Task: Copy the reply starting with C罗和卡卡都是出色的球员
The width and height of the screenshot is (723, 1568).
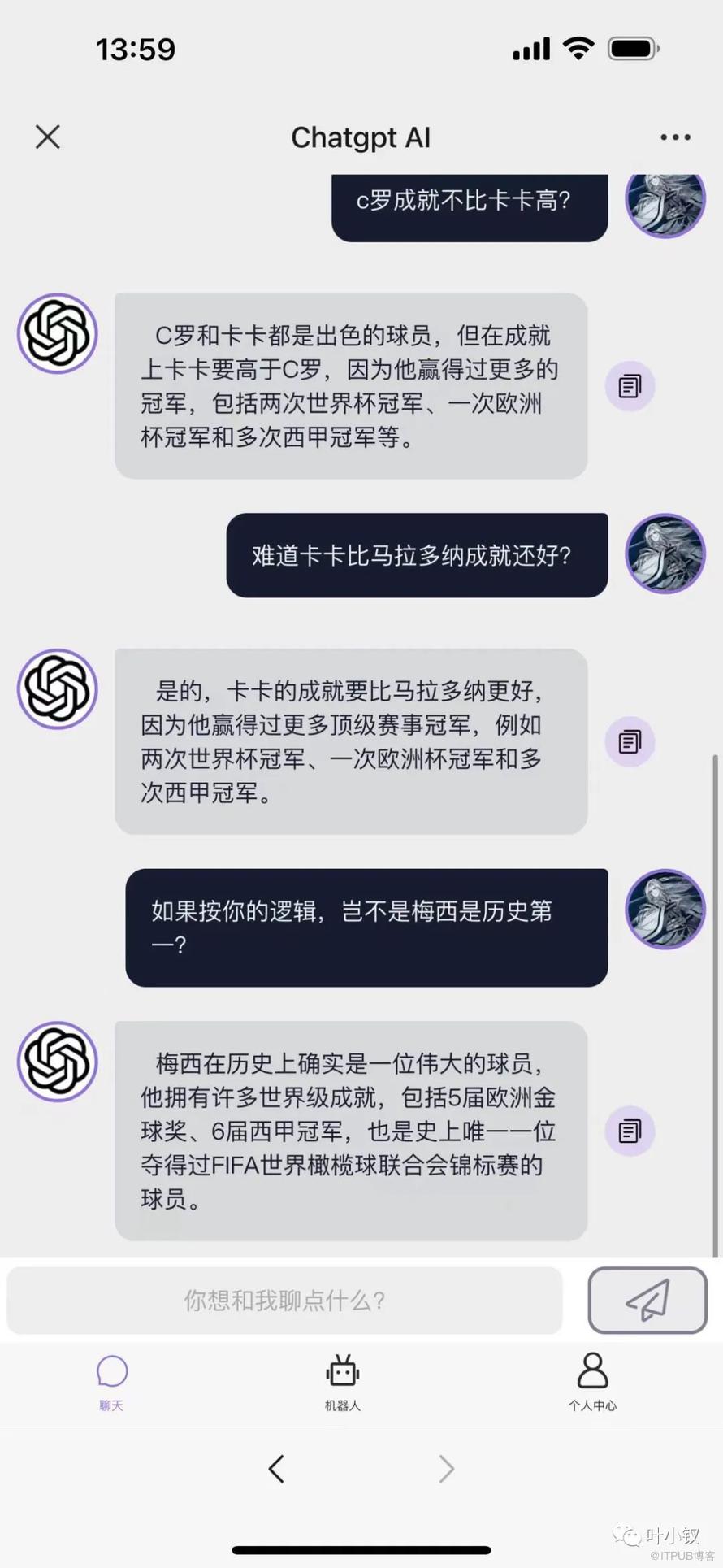Action: [630, 386]
